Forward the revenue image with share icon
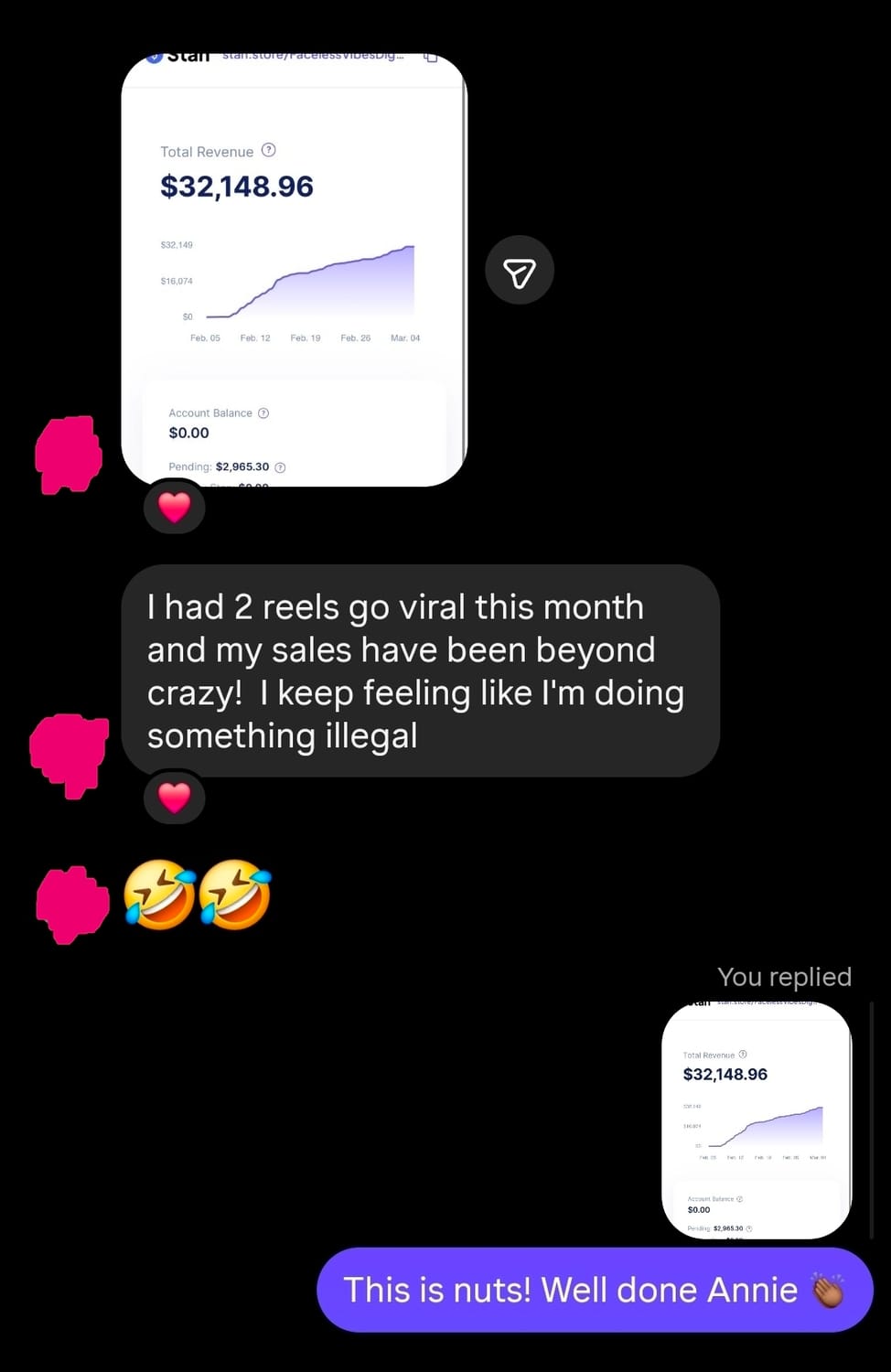The height and width of the screenshot is (1372, 891). tap(519, 271)
